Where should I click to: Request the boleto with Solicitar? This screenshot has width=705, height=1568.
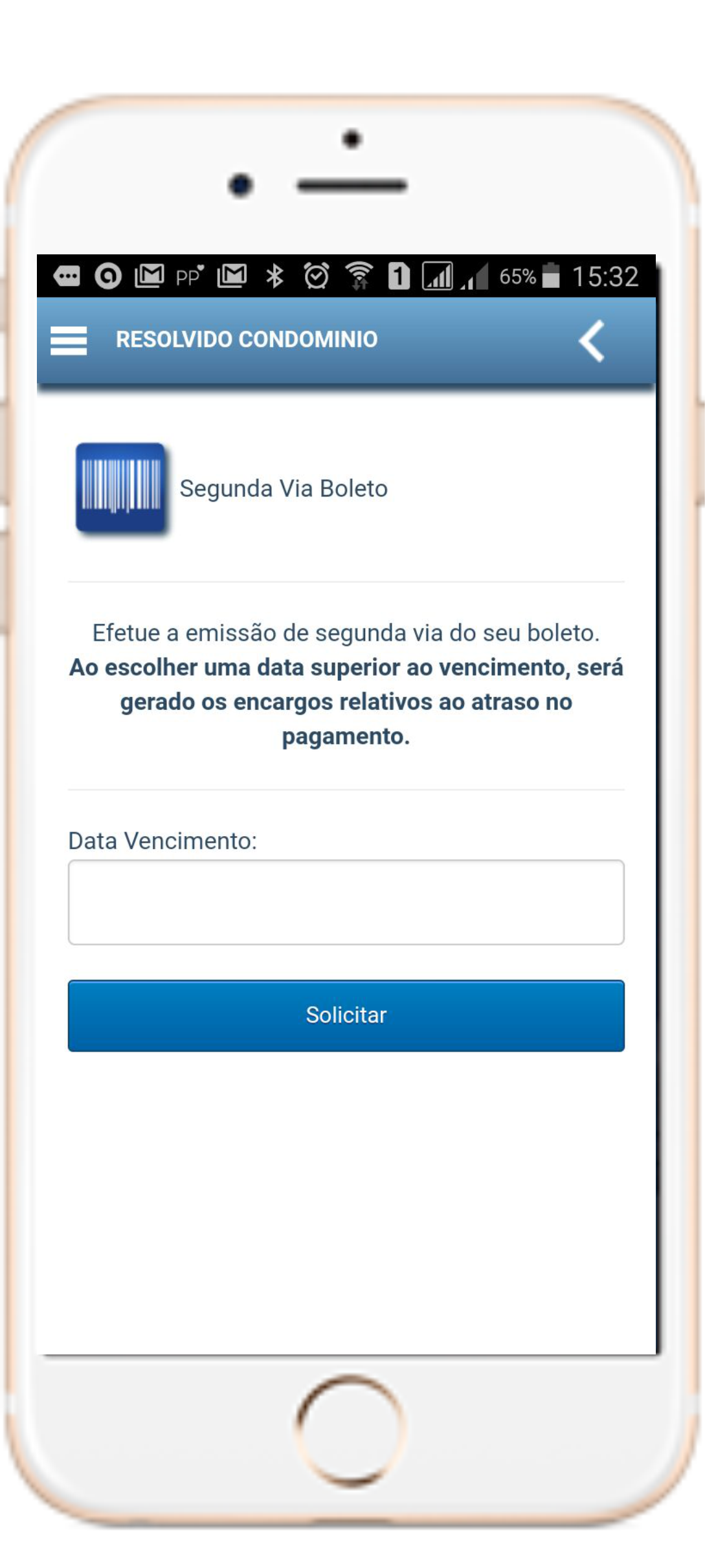[x=346, y=1015]
